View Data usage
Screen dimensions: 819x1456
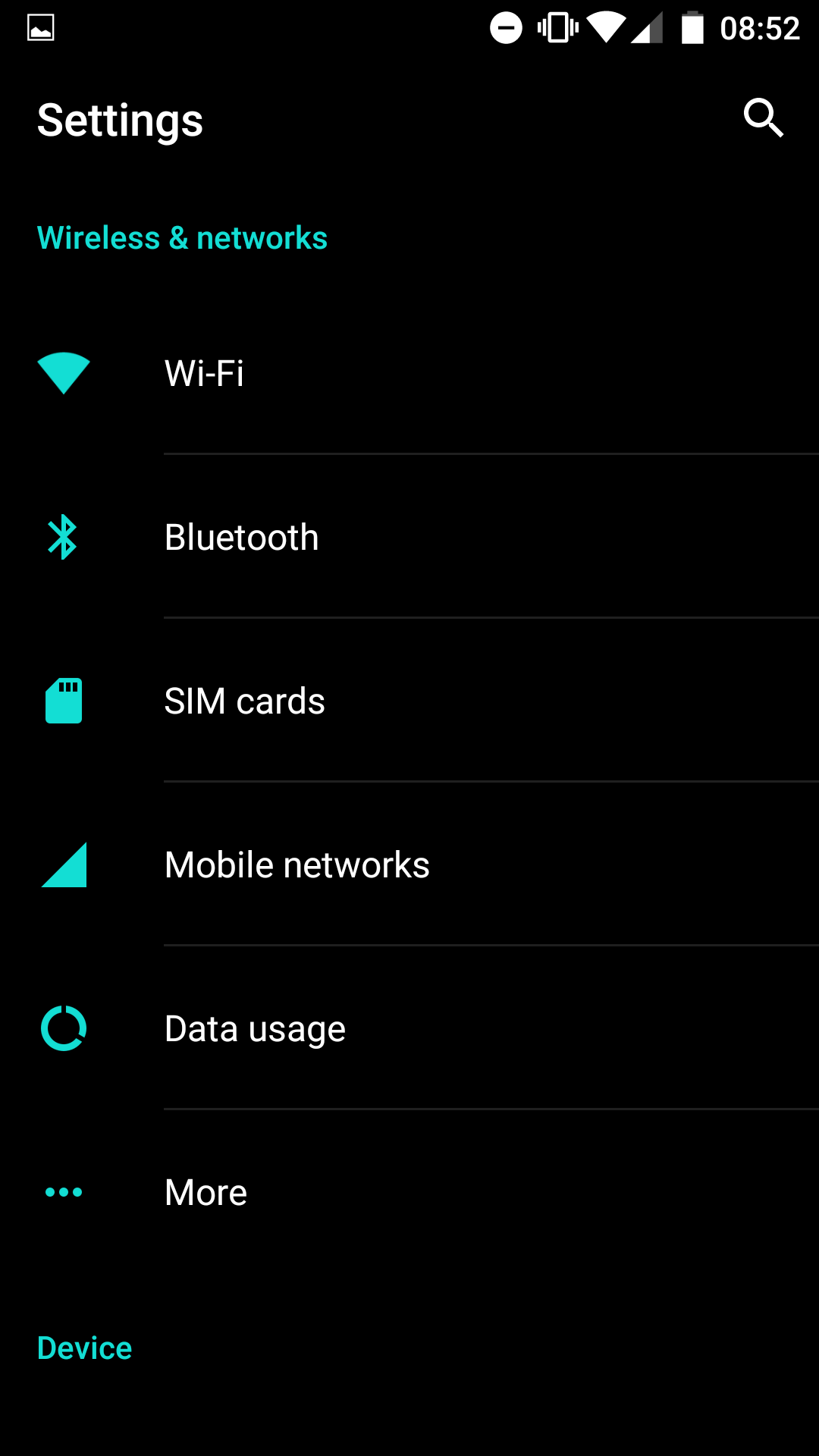pos(409,1028)
